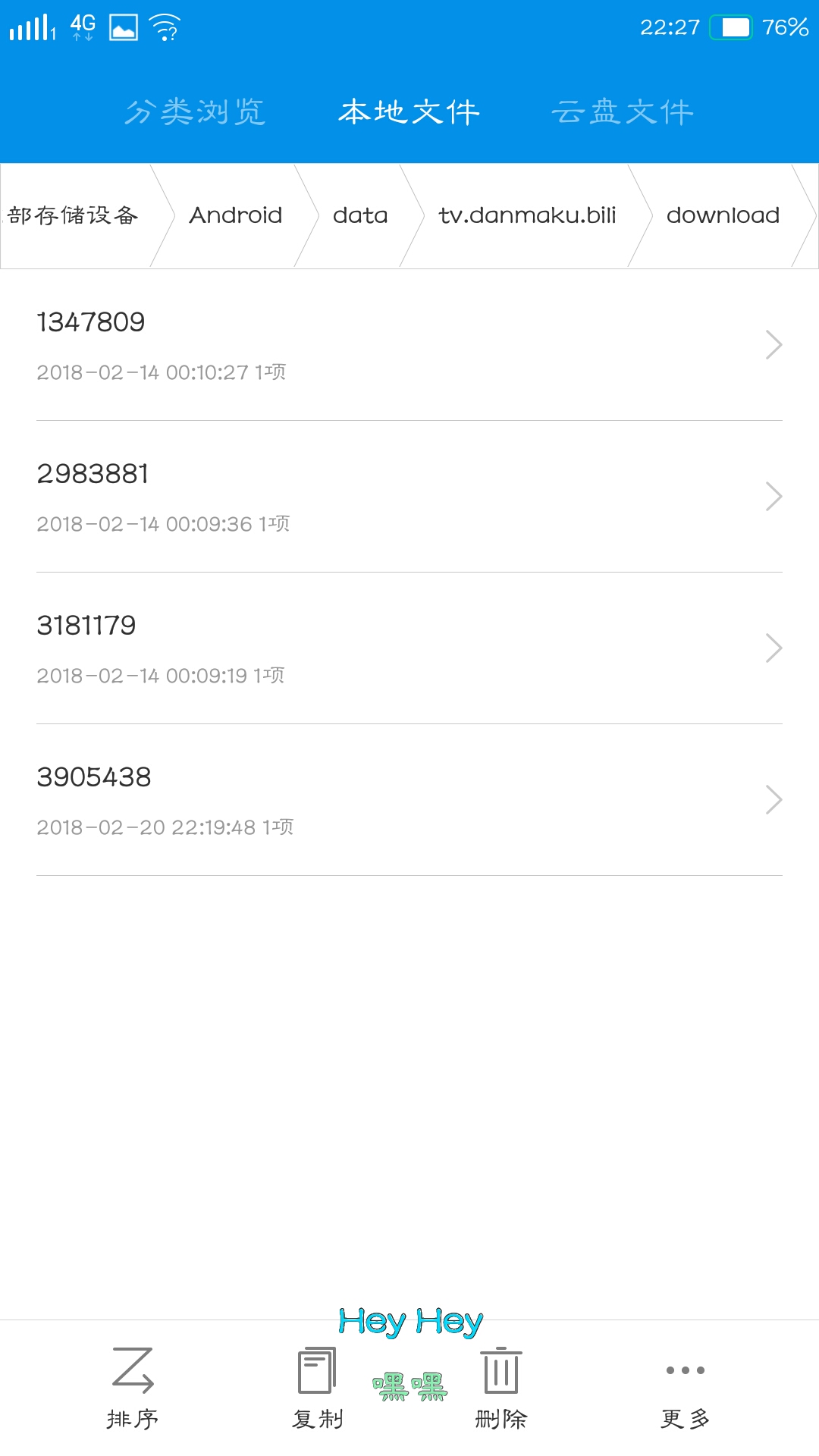Open folder 2983881
The image size is (819, 1456).
[x=409, y=497]
